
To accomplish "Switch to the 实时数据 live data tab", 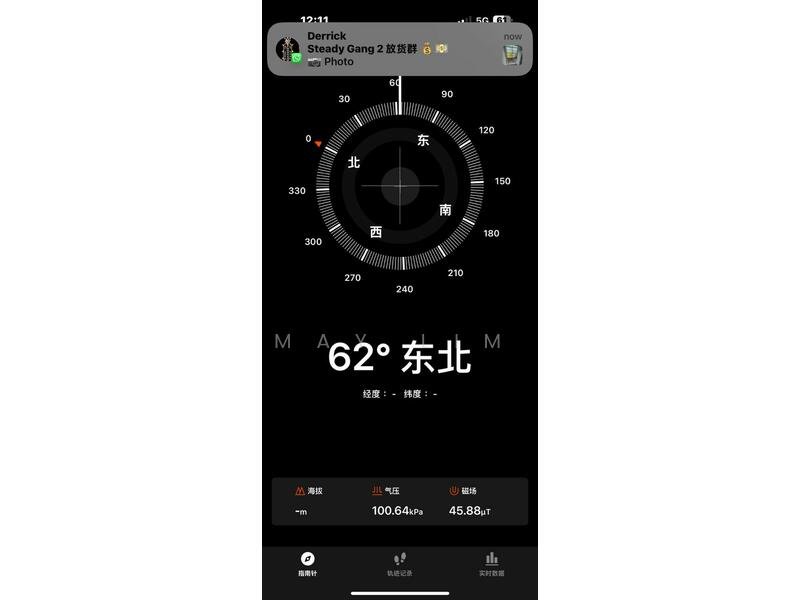I will (491, 564).
